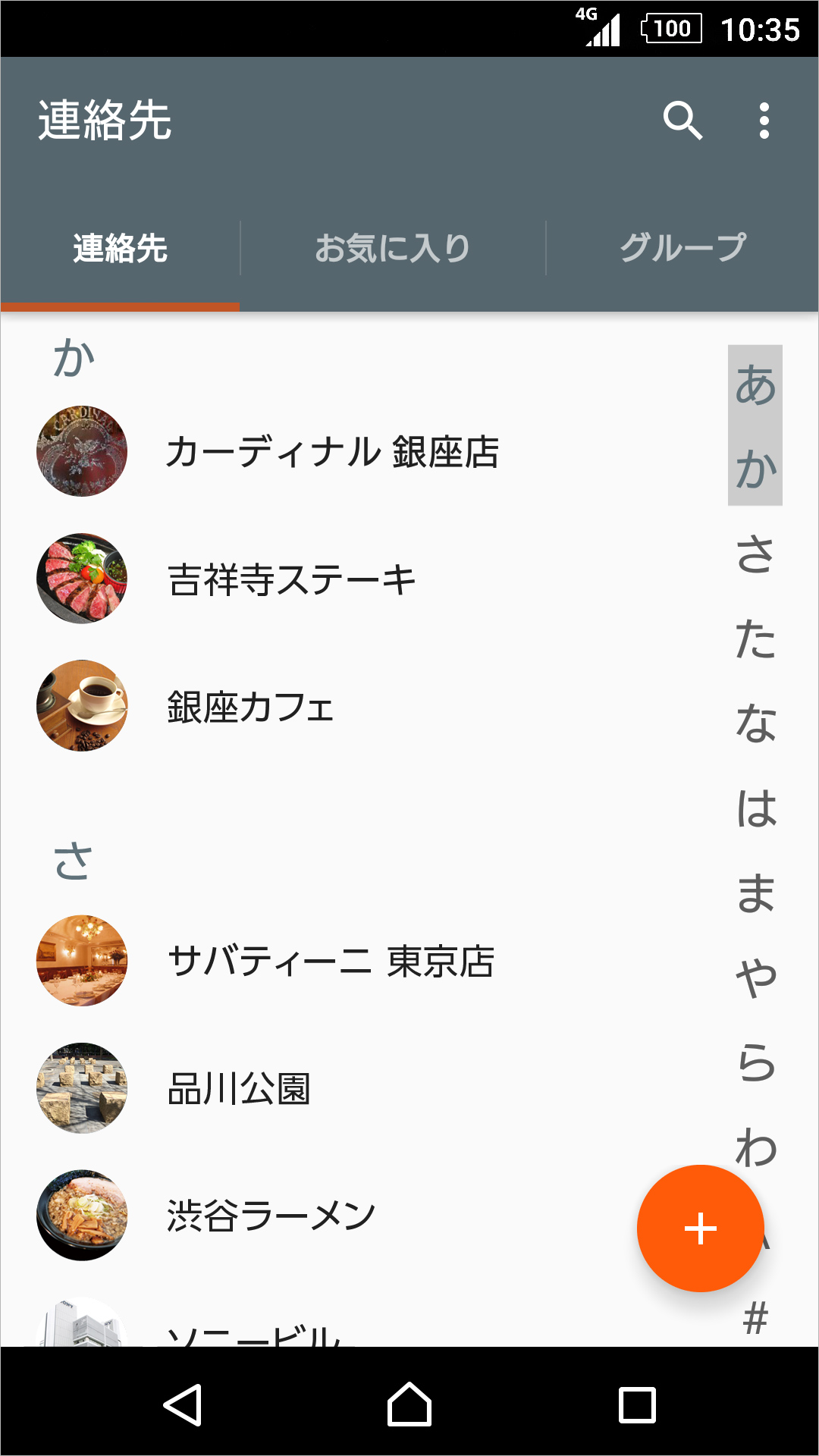The image size is (819, 1456).
Task: Select the さ section header in the list
Action: click(x=74, y=861)
